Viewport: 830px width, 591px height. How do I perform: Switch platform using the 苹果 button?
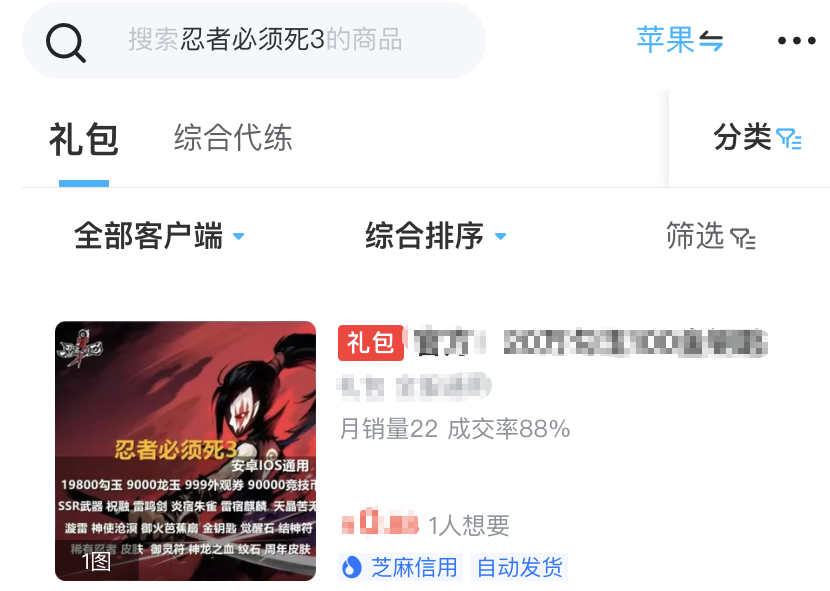(x=680, y=41)
